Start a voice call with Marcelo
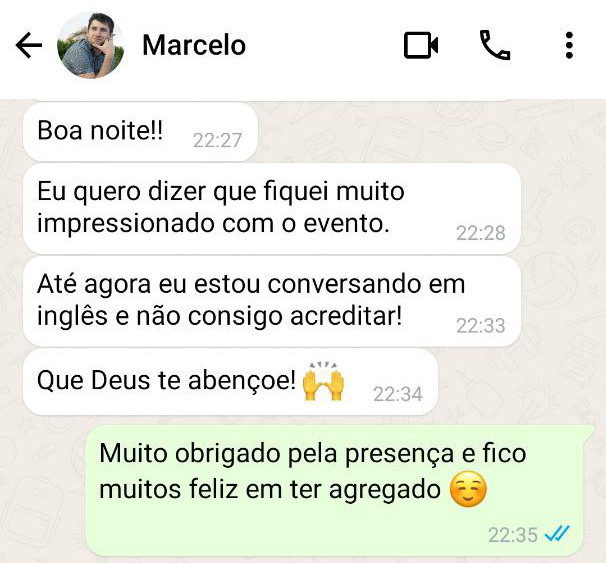Screen dimensions: 606x563 pyautogui.click(x=495, y=45)
